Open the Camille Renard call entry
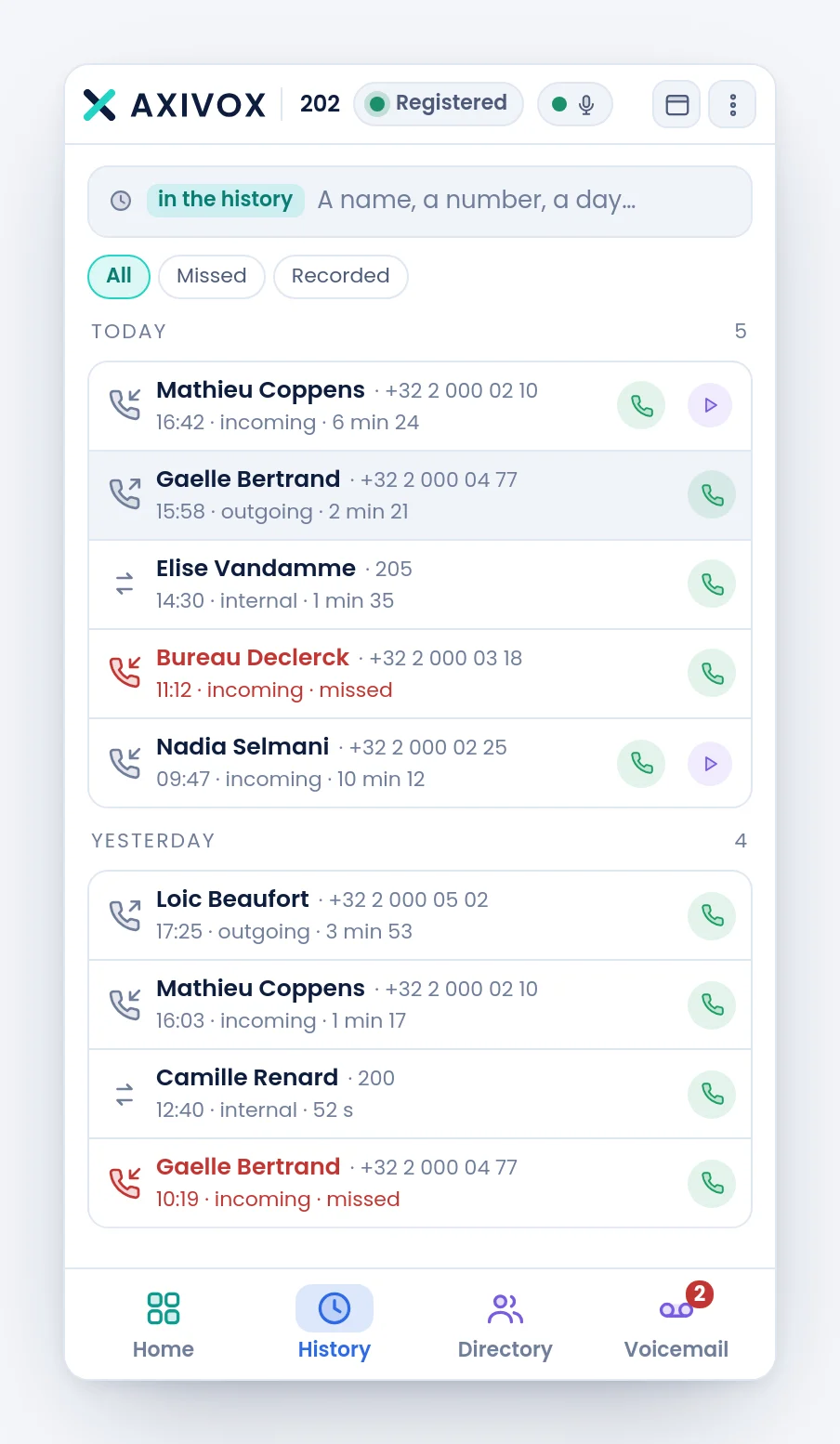This screenshot has height=1444, width=840. tap(420, 1094)
